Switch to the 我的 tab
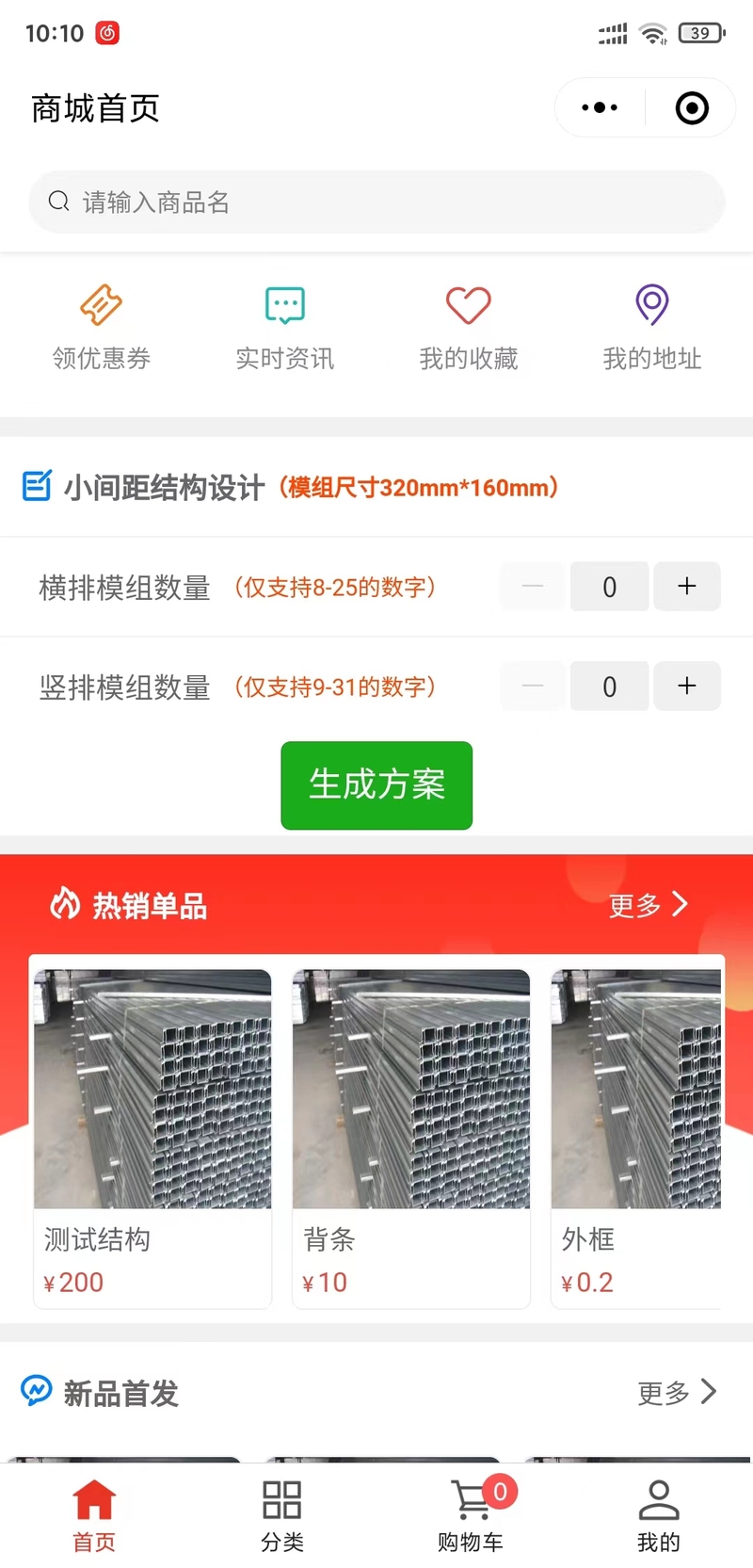753x1568 pixels. (x=659, y=1515)
